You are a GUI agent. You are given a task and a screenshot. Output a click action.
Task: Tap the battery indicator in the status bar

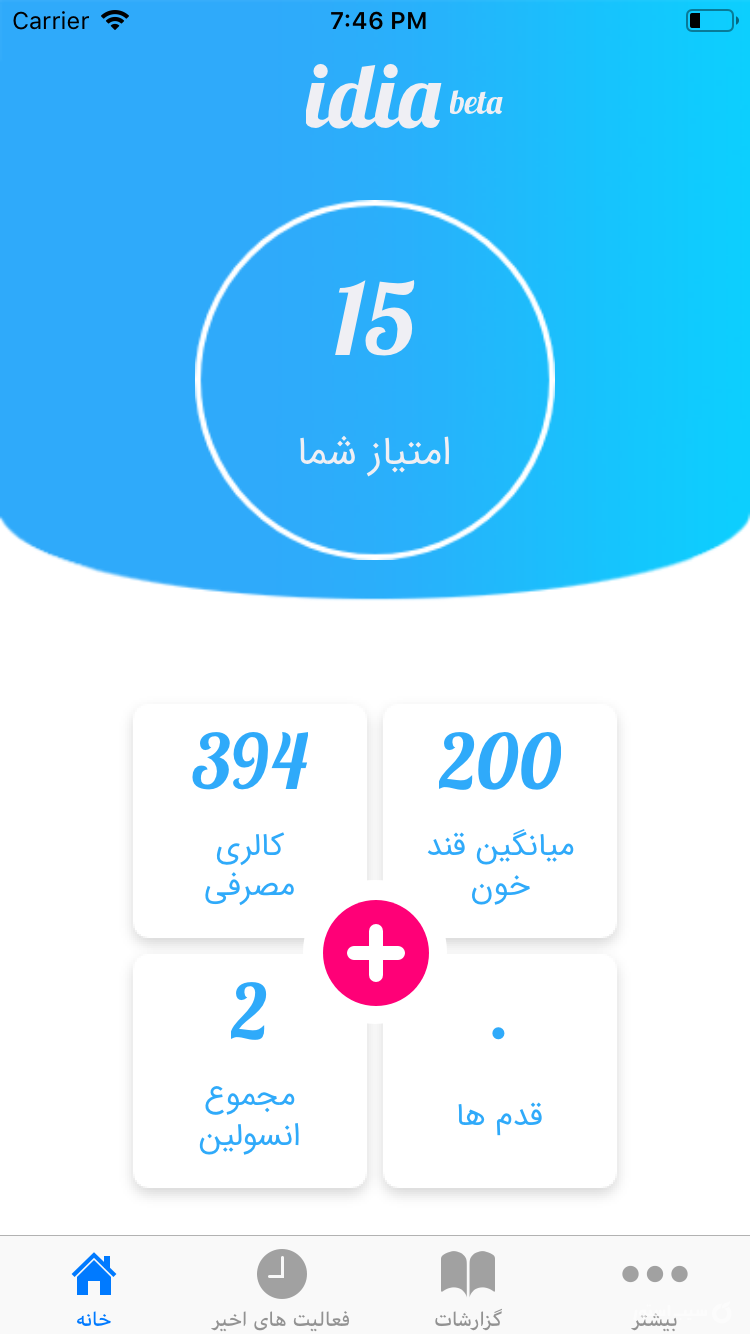[710, 19]
